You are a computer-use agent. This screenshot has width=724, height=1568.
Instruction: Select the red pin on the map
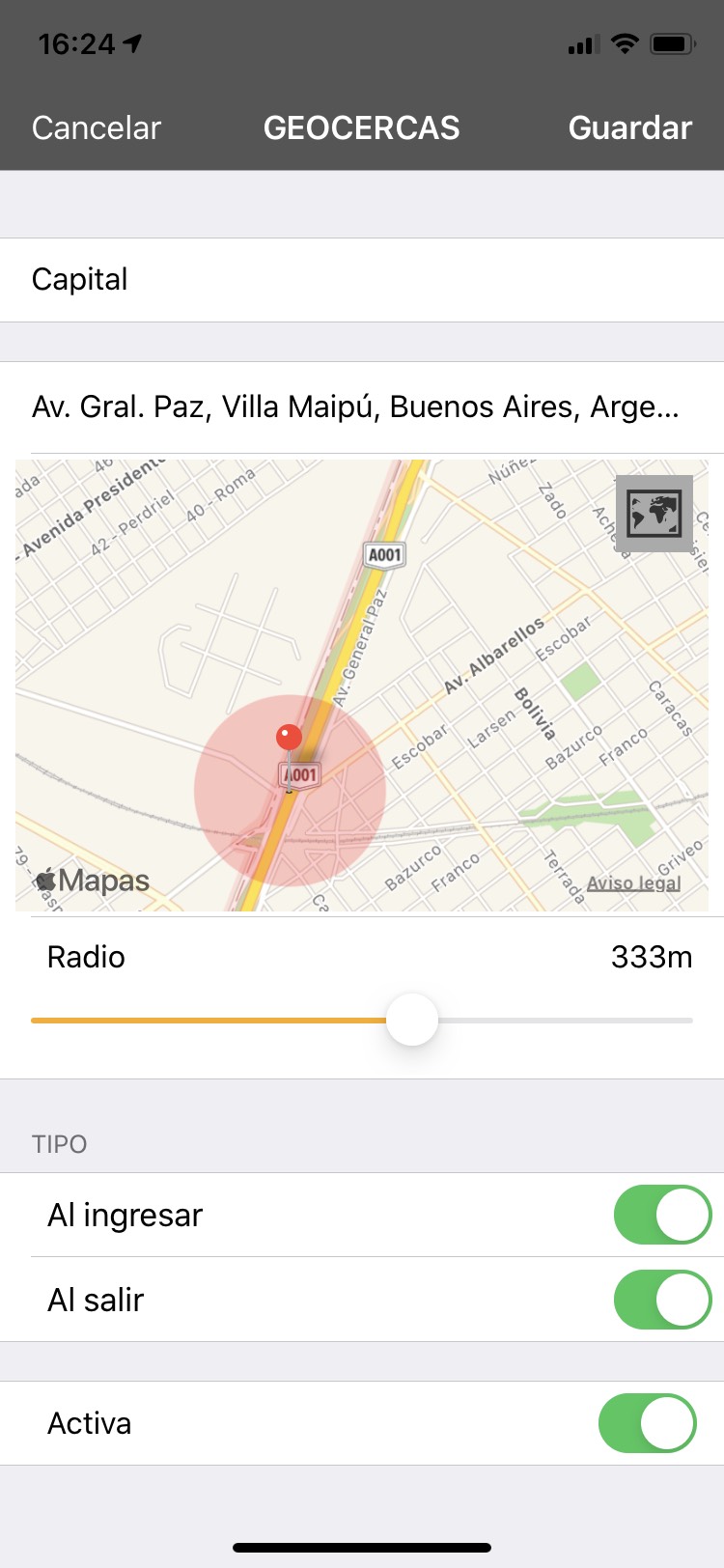click(x=289, y=739)
